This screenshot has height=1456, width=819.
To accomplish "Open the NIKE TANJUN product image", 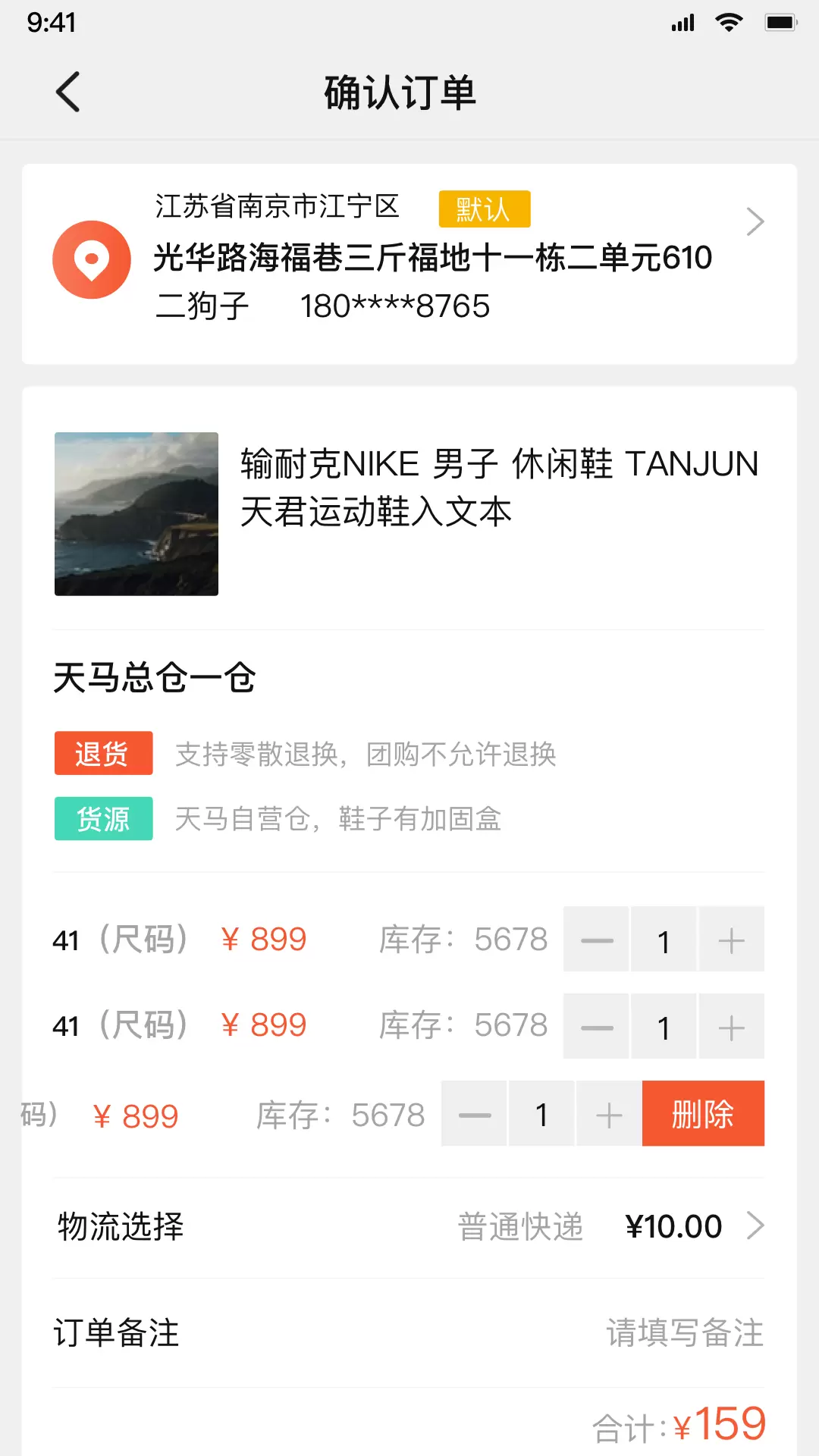I will (x=136, y=514).
